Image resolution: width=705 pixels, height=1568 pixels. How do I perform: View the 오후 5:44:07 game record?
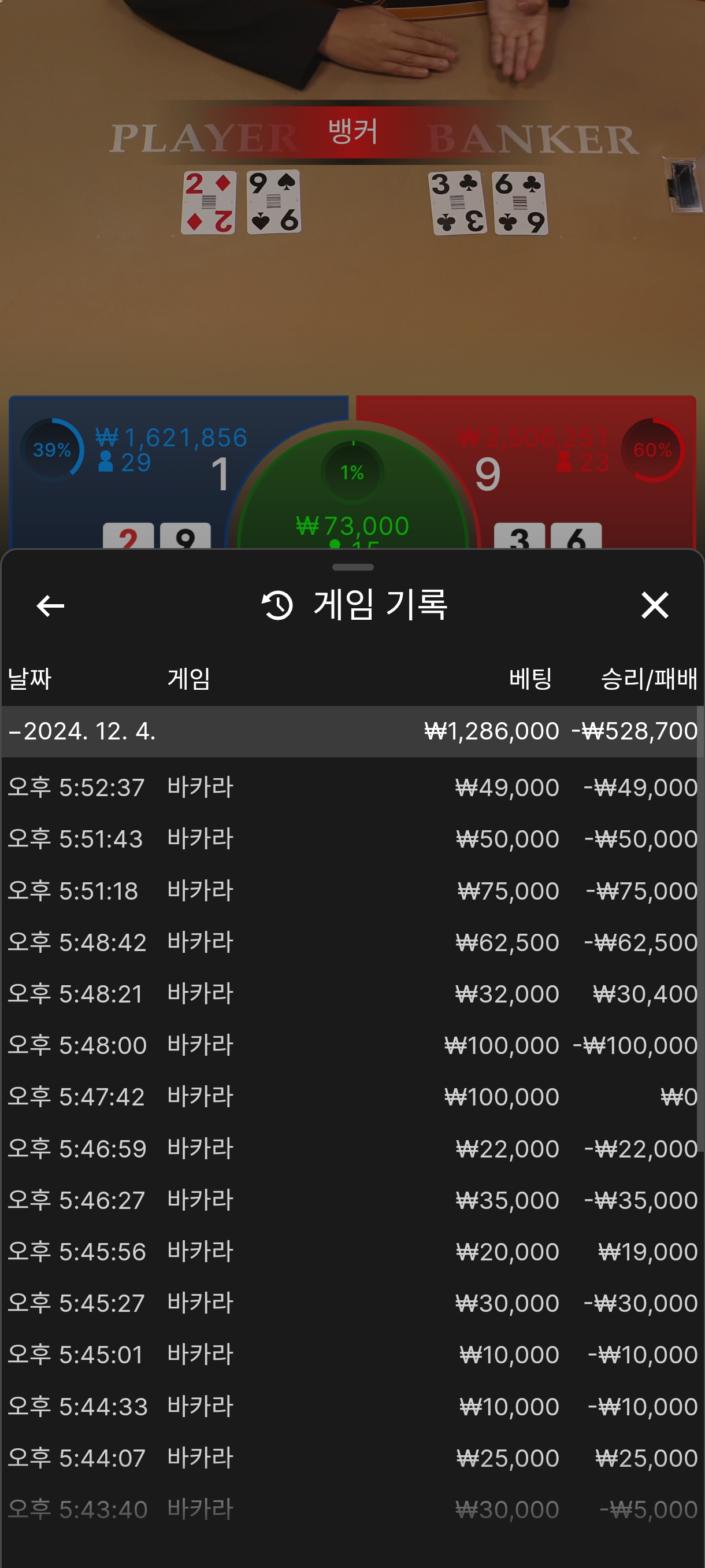352,1458
